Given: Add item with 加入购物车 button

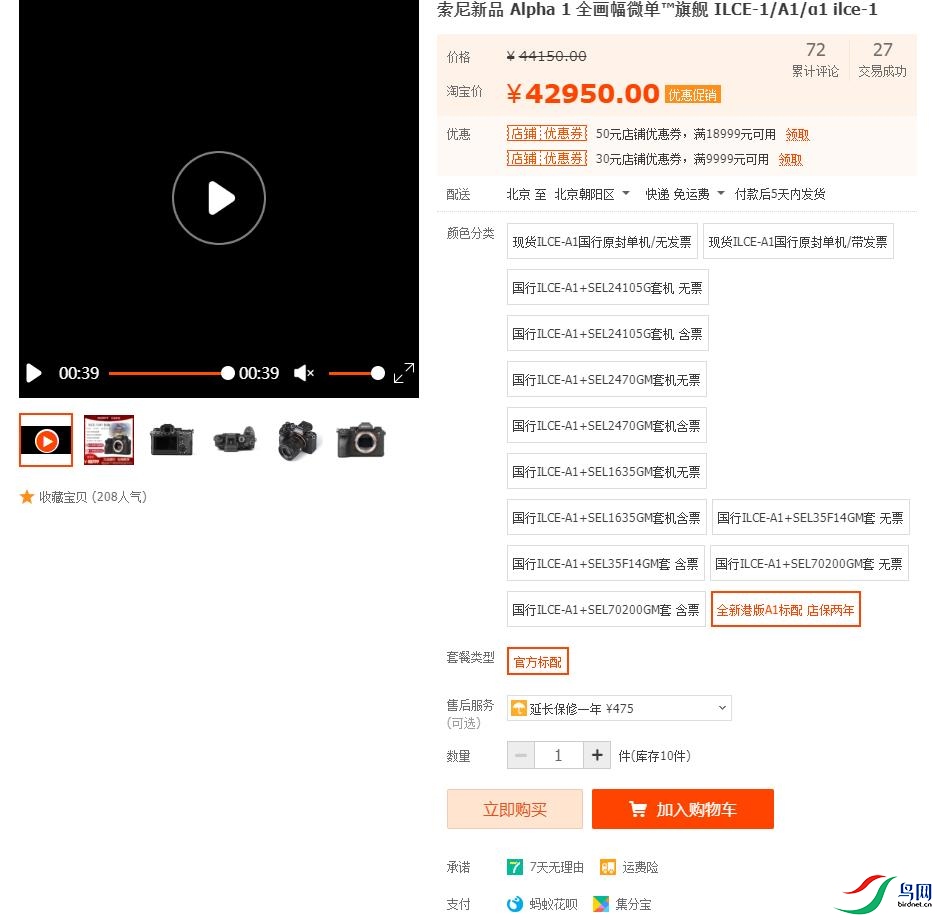Looking at the screenshot, I should (x=682, y=809).
